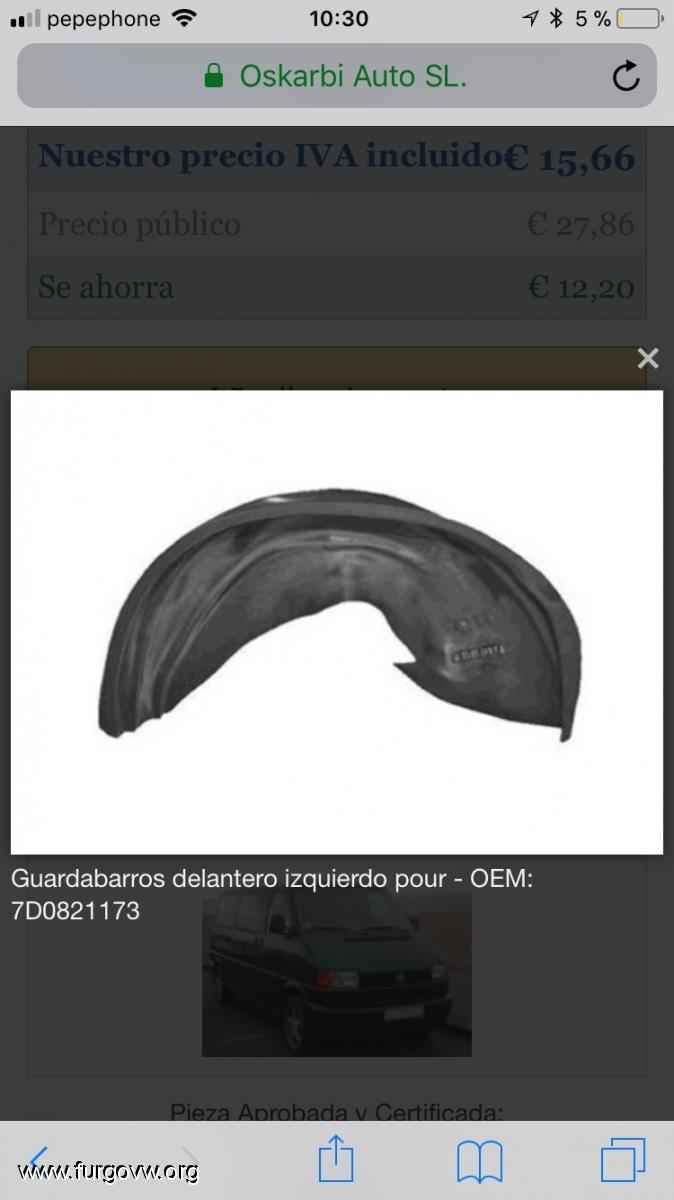Go back to the previous page

click(x=38, y=1160)
